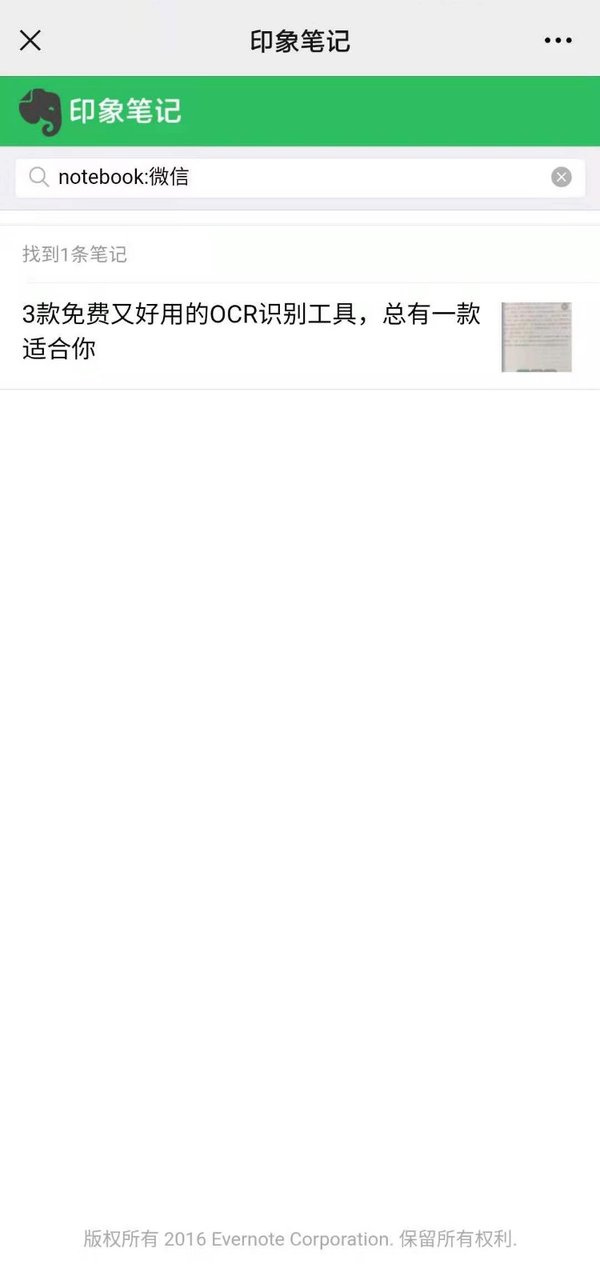Clear the search text
This screenshot has height=1280, width=600.
pyautogui.click(x=562, y=177)
